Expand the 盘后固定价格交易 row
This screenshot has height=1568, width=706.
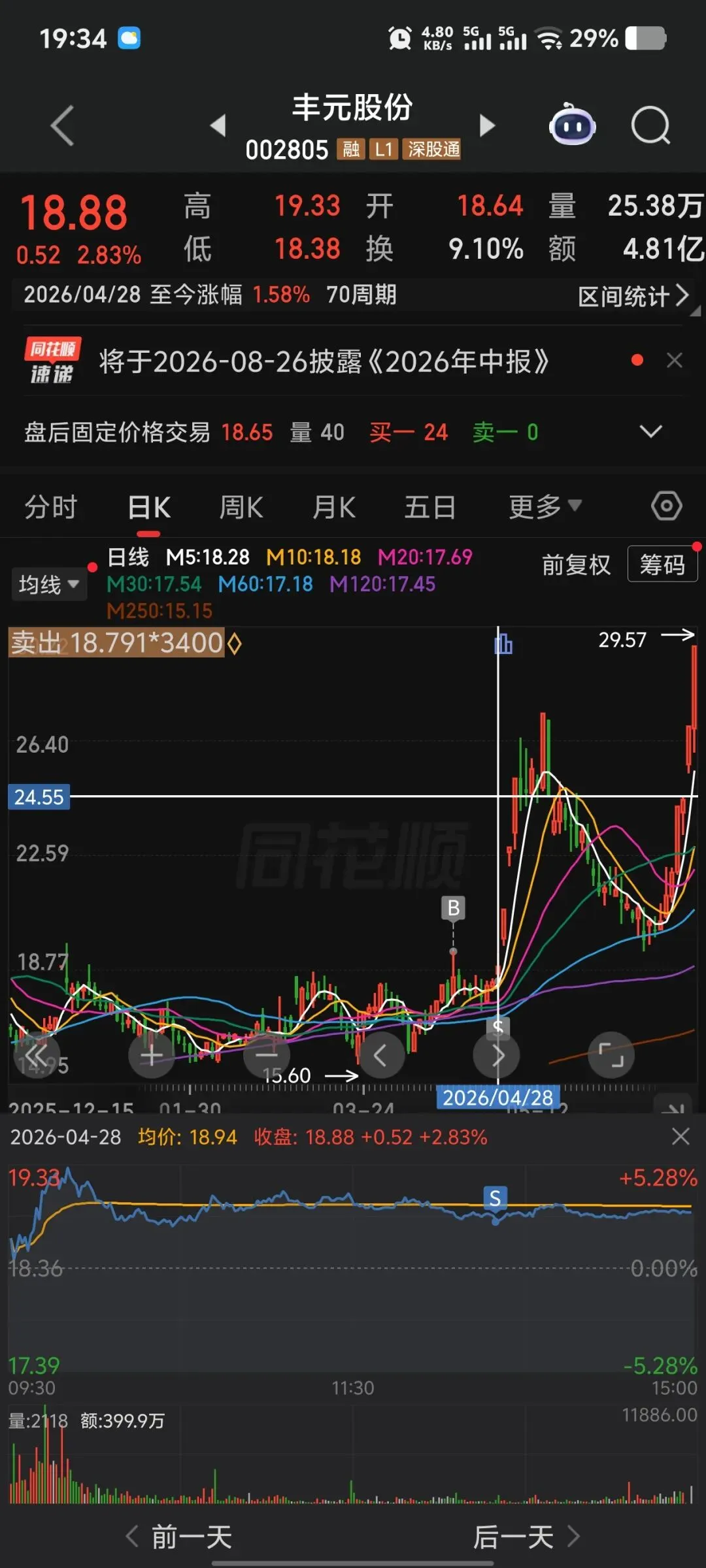[650, 431]
